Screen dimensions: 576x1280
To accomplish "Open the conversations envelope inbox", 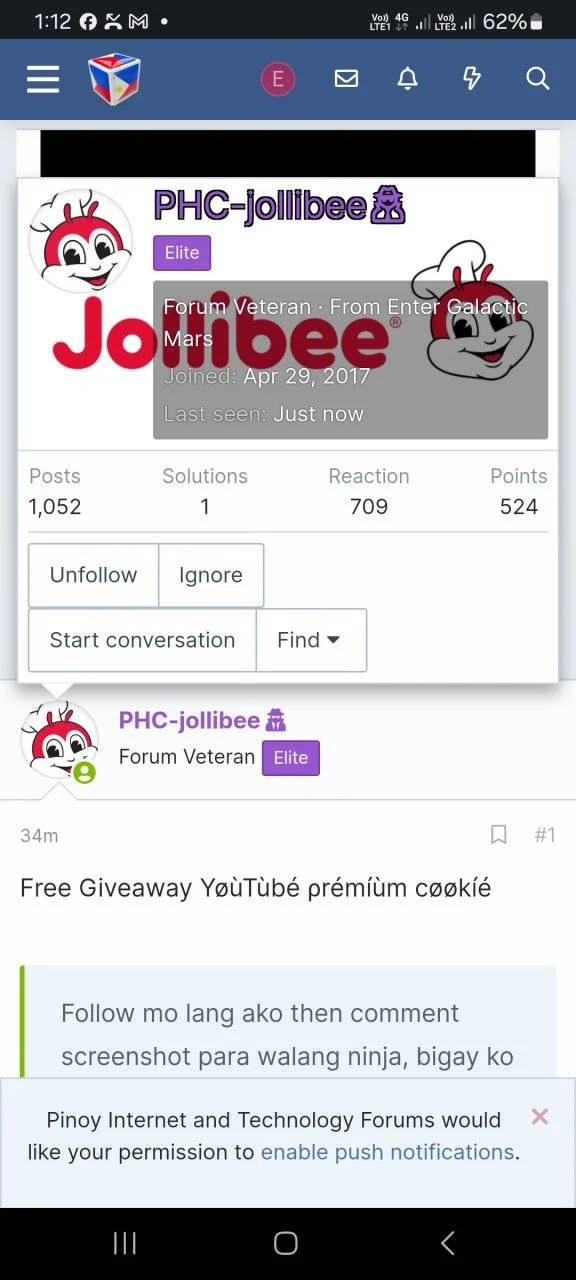I will coord(346,79).
